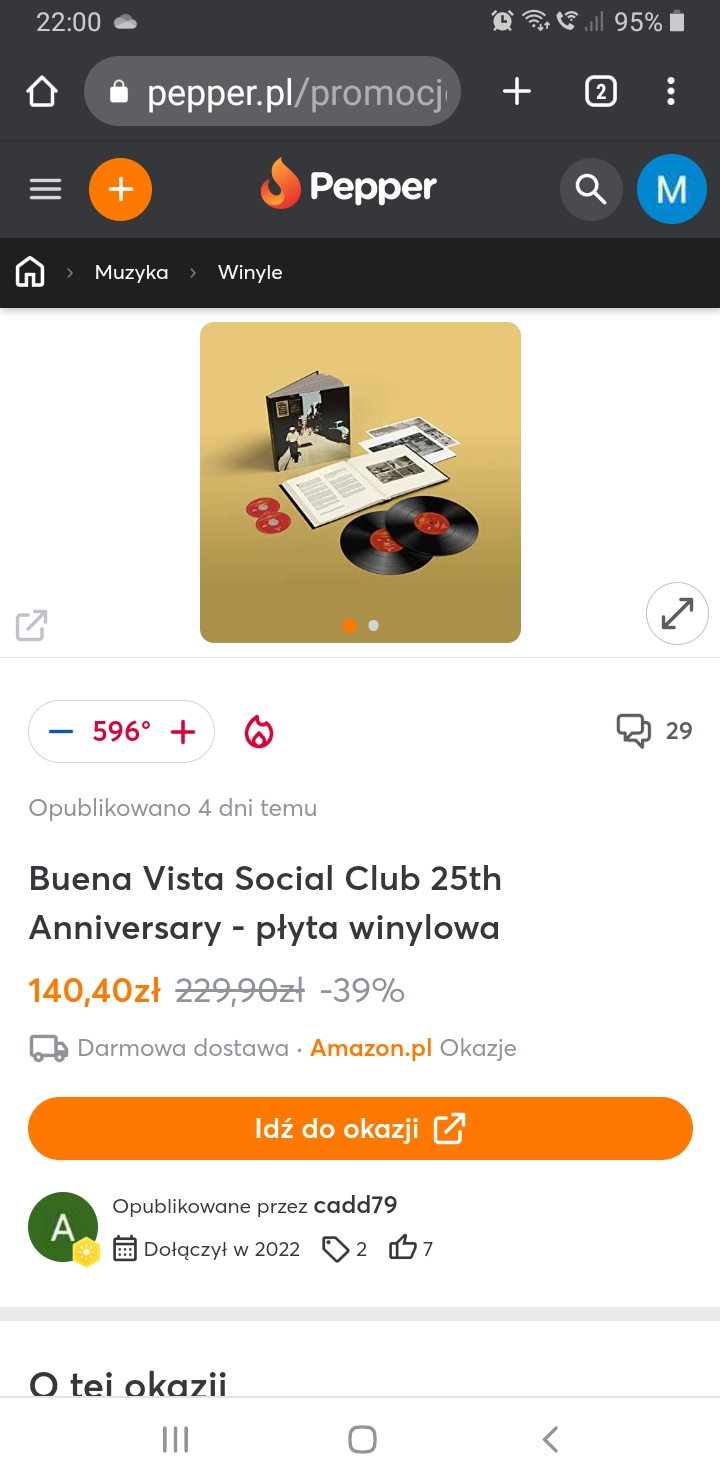Vote the deal hotter with plus

tap(183, 732)
